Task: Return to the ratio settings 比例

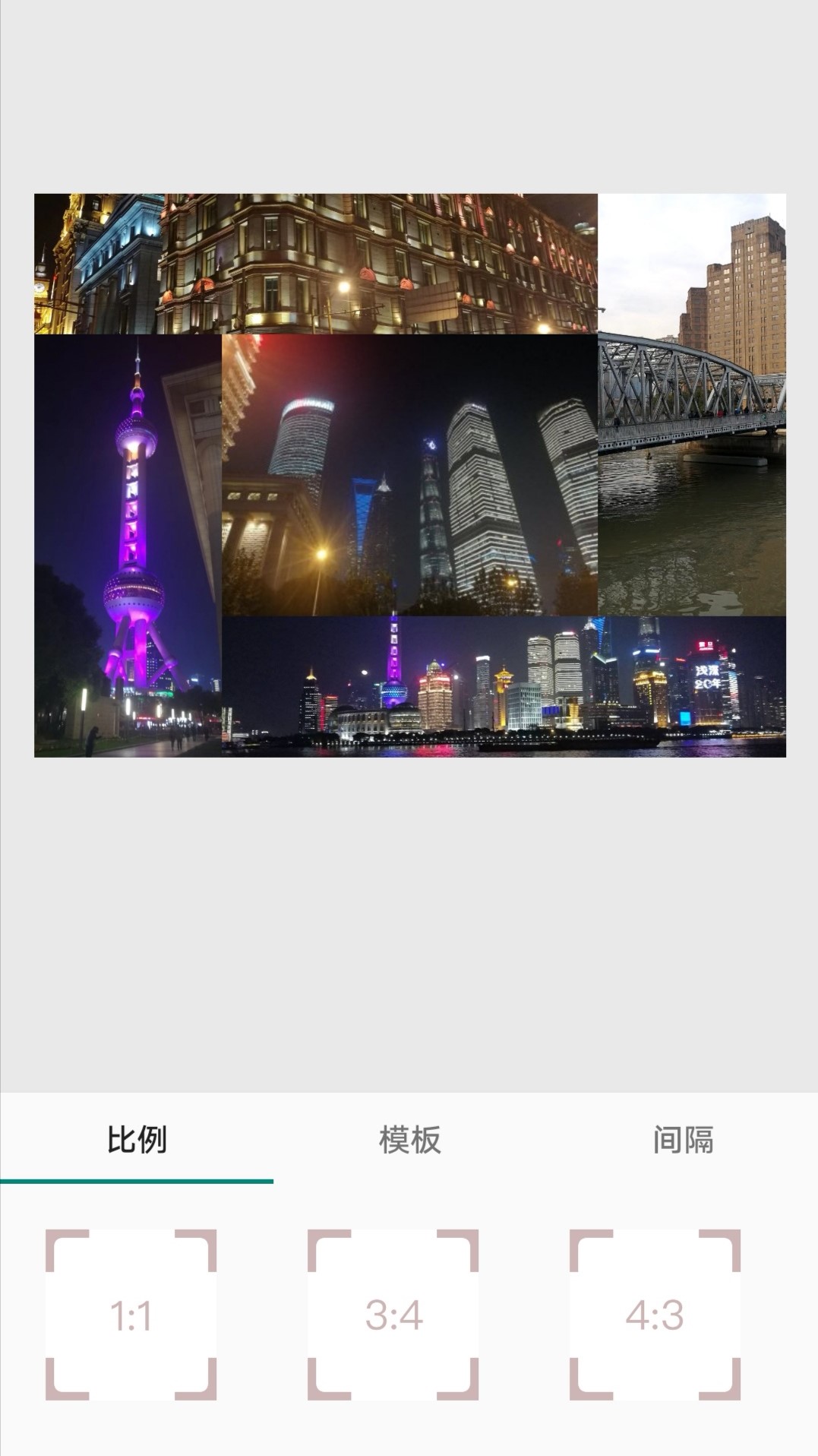Action: (x=135, y=1138)
